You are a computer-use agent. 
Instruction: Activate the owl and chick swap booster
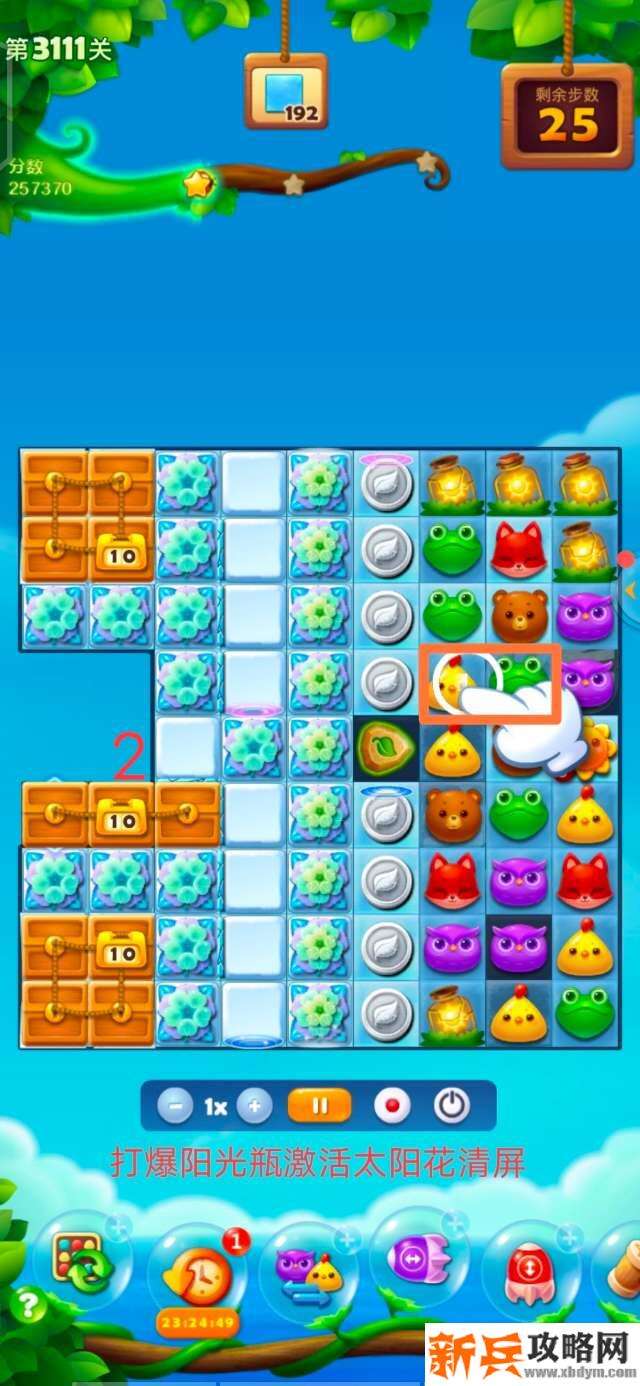[310, 1268]
